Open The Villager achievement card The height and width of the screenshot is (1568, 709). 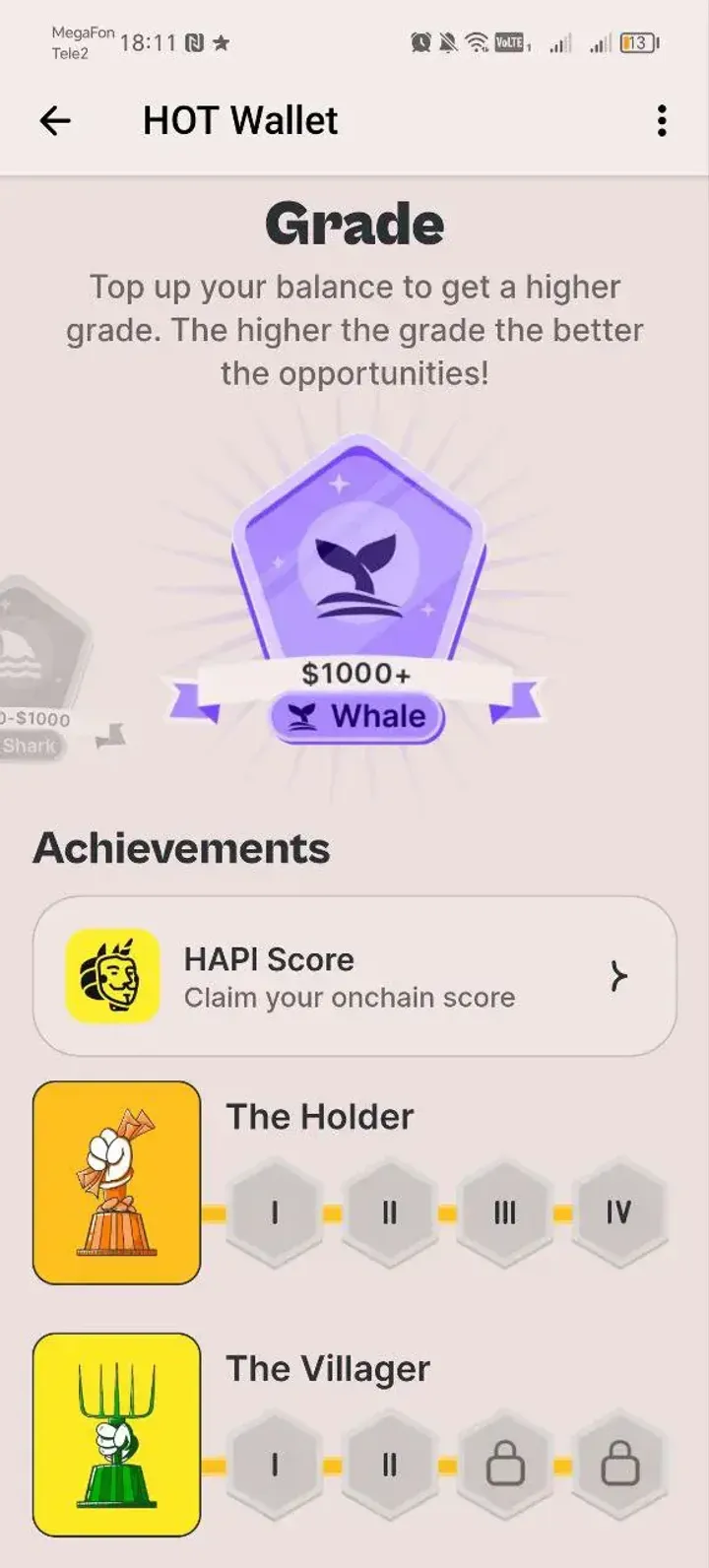116,1434
